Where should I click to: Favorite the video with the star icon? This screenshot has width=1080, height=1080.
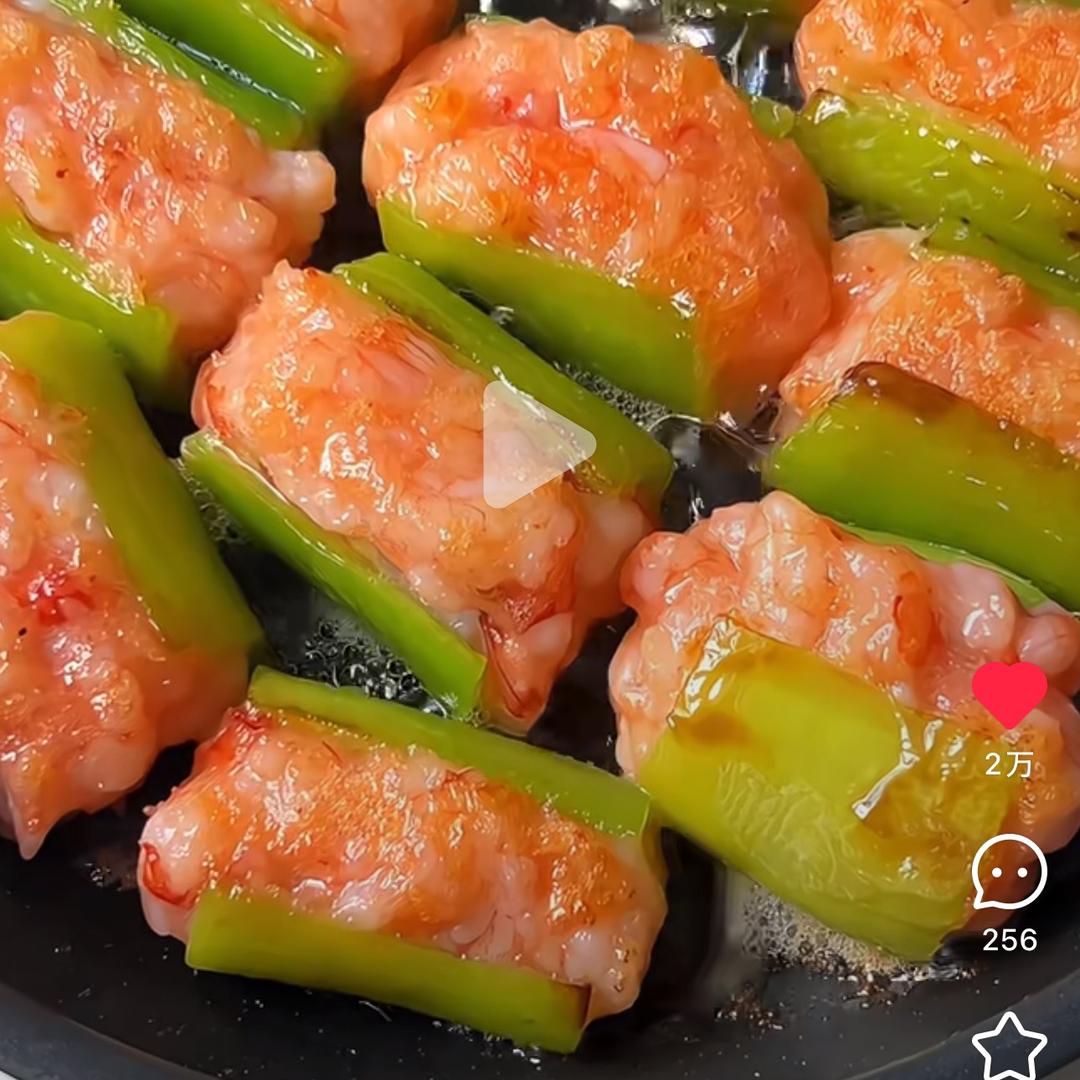point(1009,1048)
